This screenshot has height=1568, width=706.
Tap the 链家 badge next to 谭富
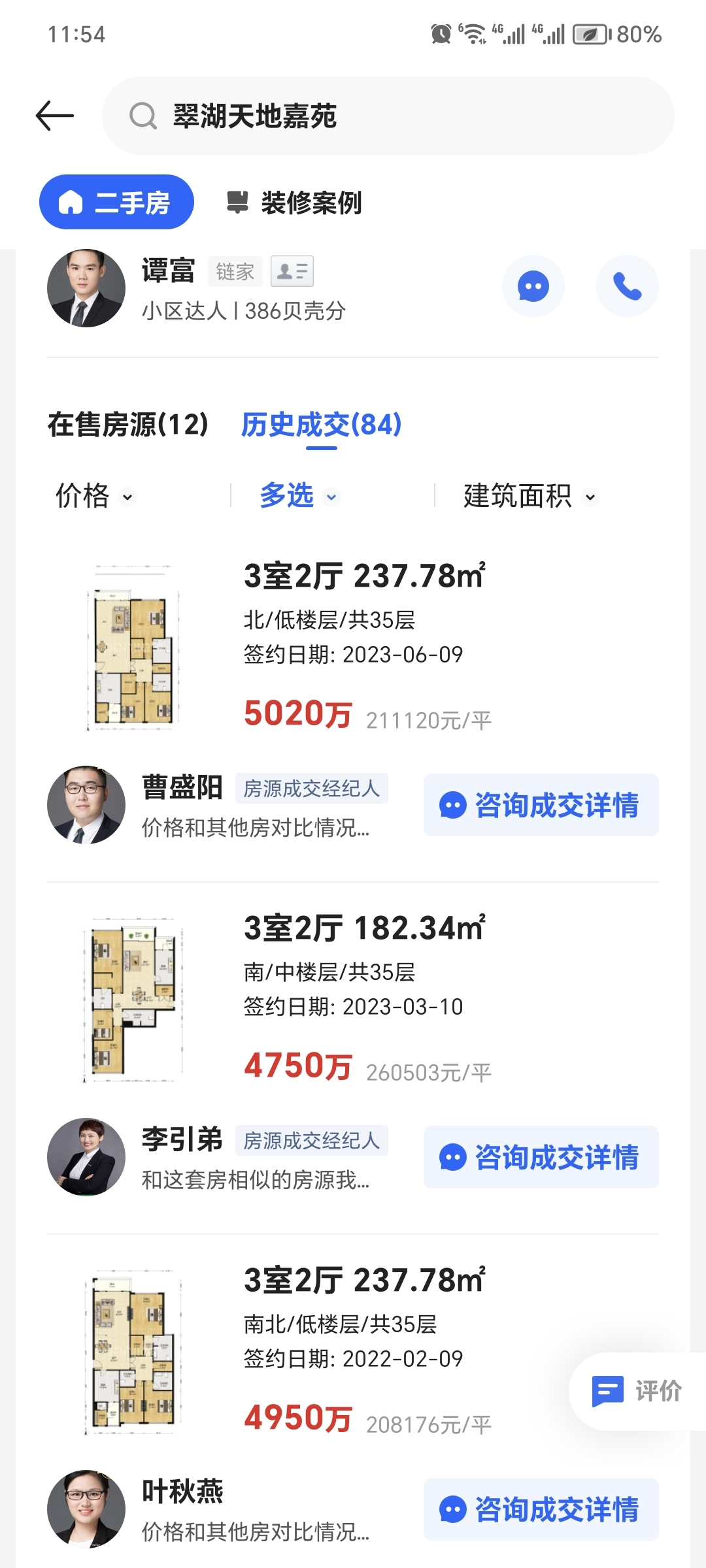pyautogui.click(x=235, y=270)
